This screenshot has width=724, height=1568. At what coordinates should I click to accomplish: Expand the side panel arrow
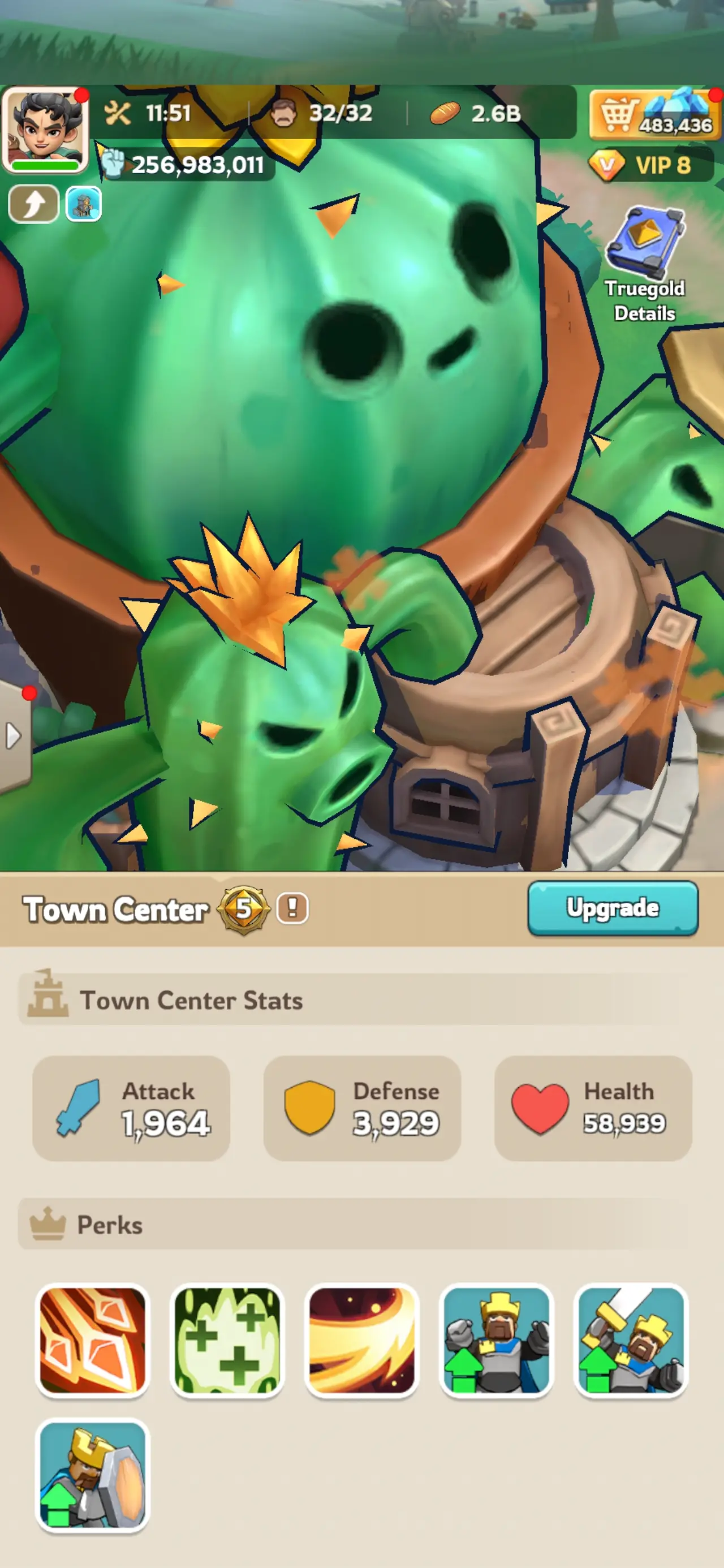point(14,736)
